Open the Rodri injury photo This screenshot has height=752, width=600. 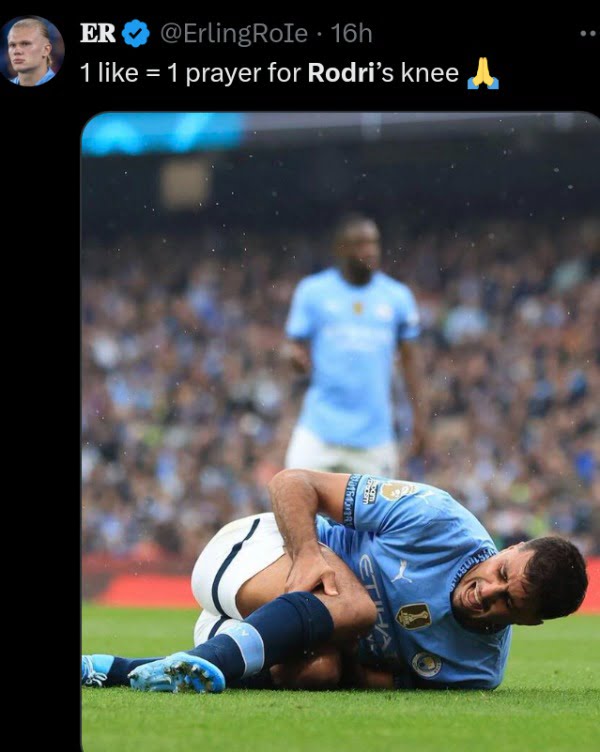pyautogui.click(x=340, y=430)
